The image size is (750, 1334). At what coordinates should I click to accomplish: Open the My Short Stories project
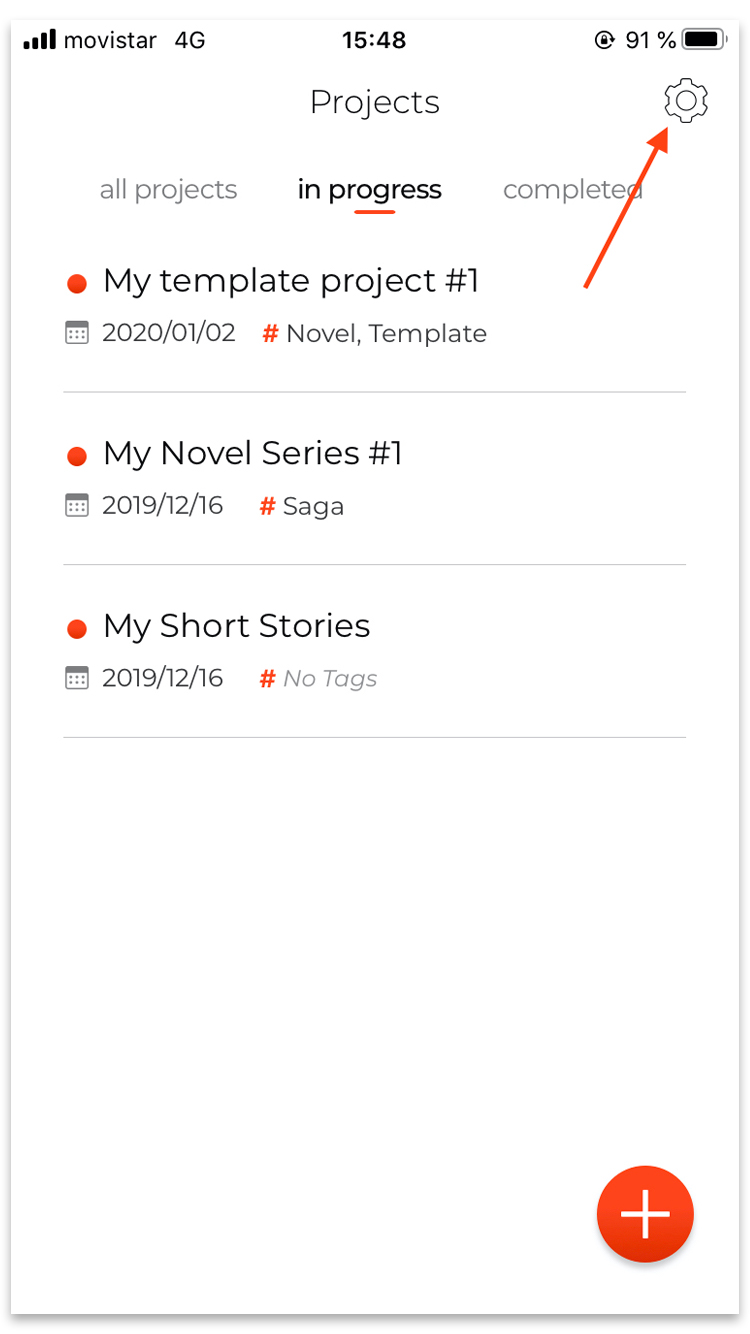click(x=237, y=626)
